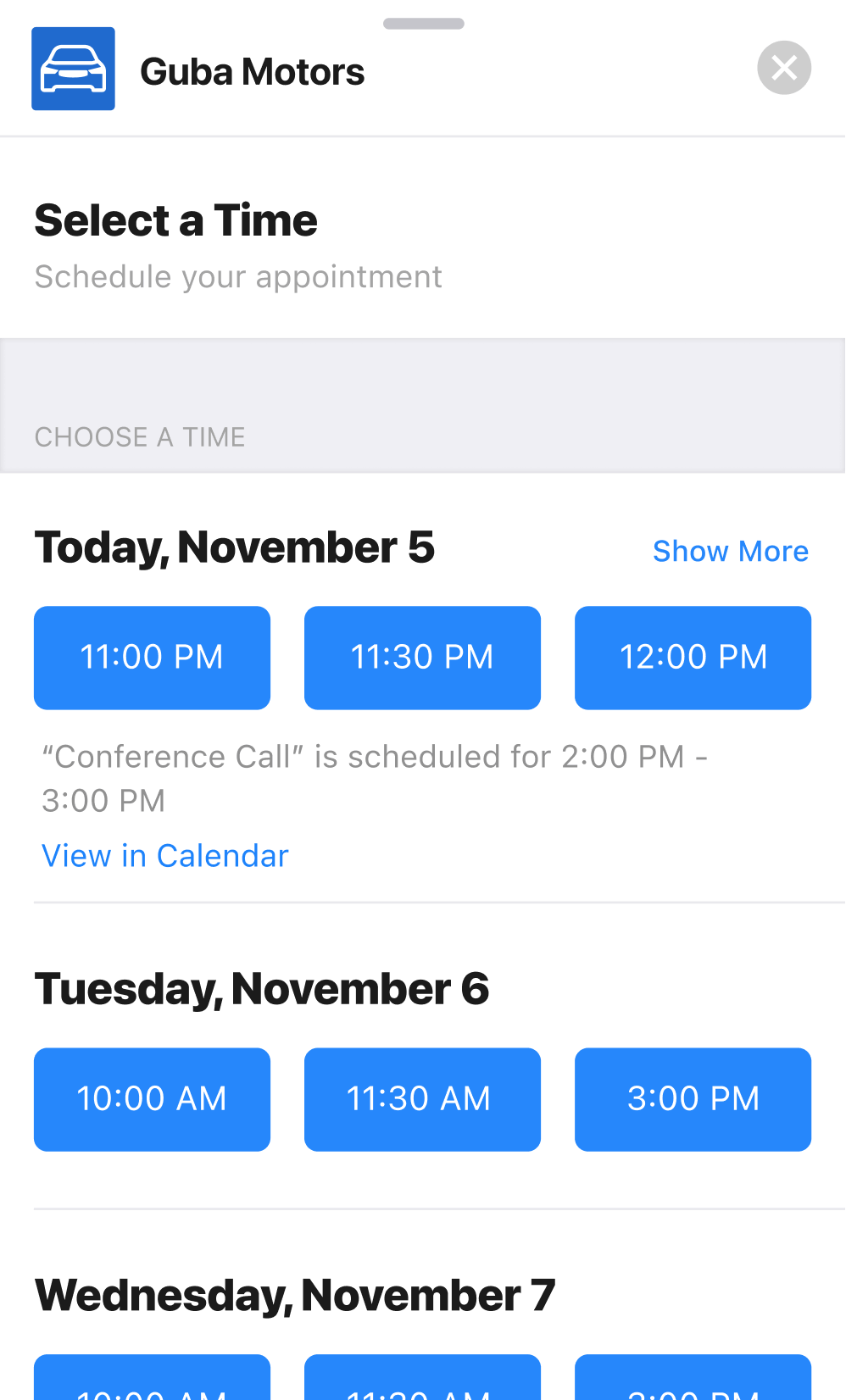Close the Guba Motors scheduling sheet
Viewport: 846px width, 1400px height.
[784, 68]
